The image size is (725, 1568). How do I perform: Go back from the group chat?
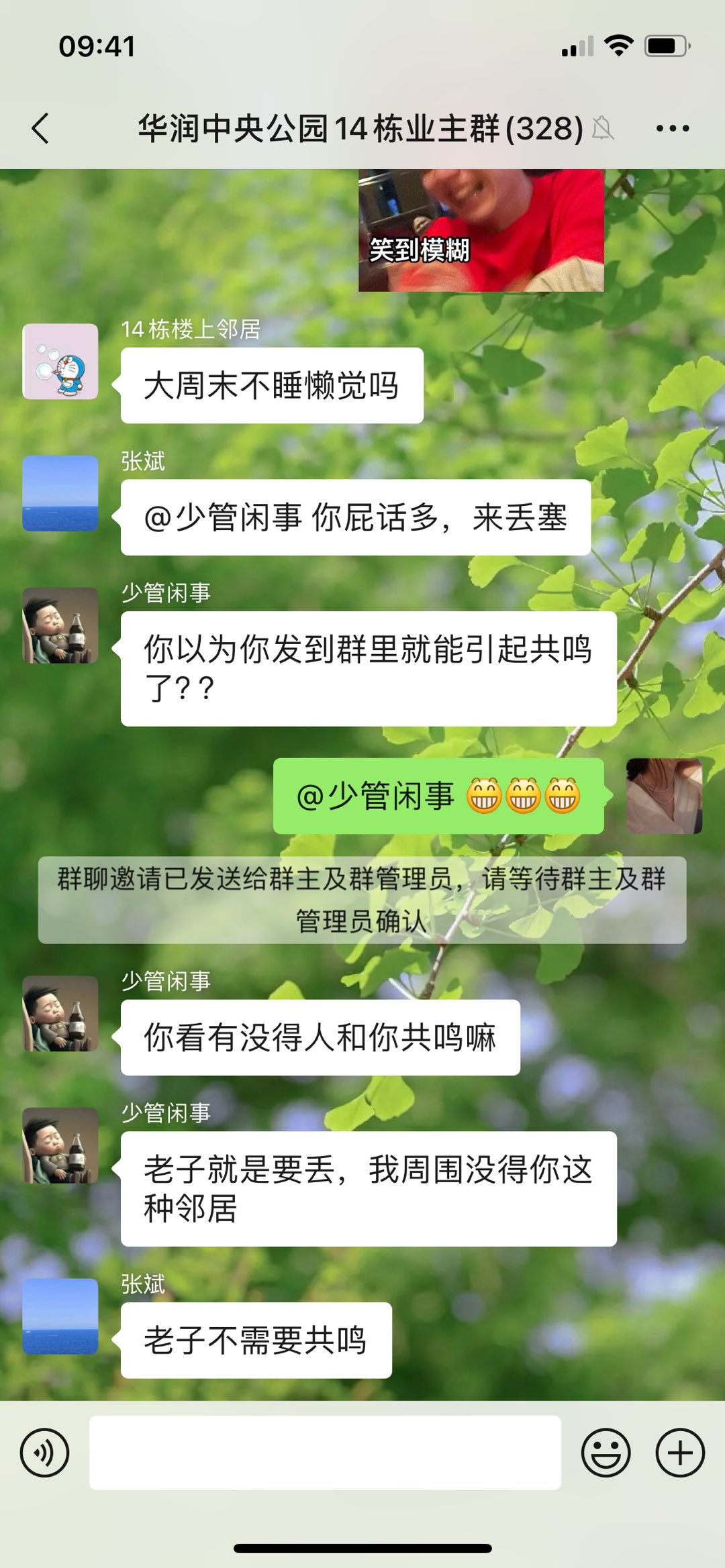(x=40, y=128)
